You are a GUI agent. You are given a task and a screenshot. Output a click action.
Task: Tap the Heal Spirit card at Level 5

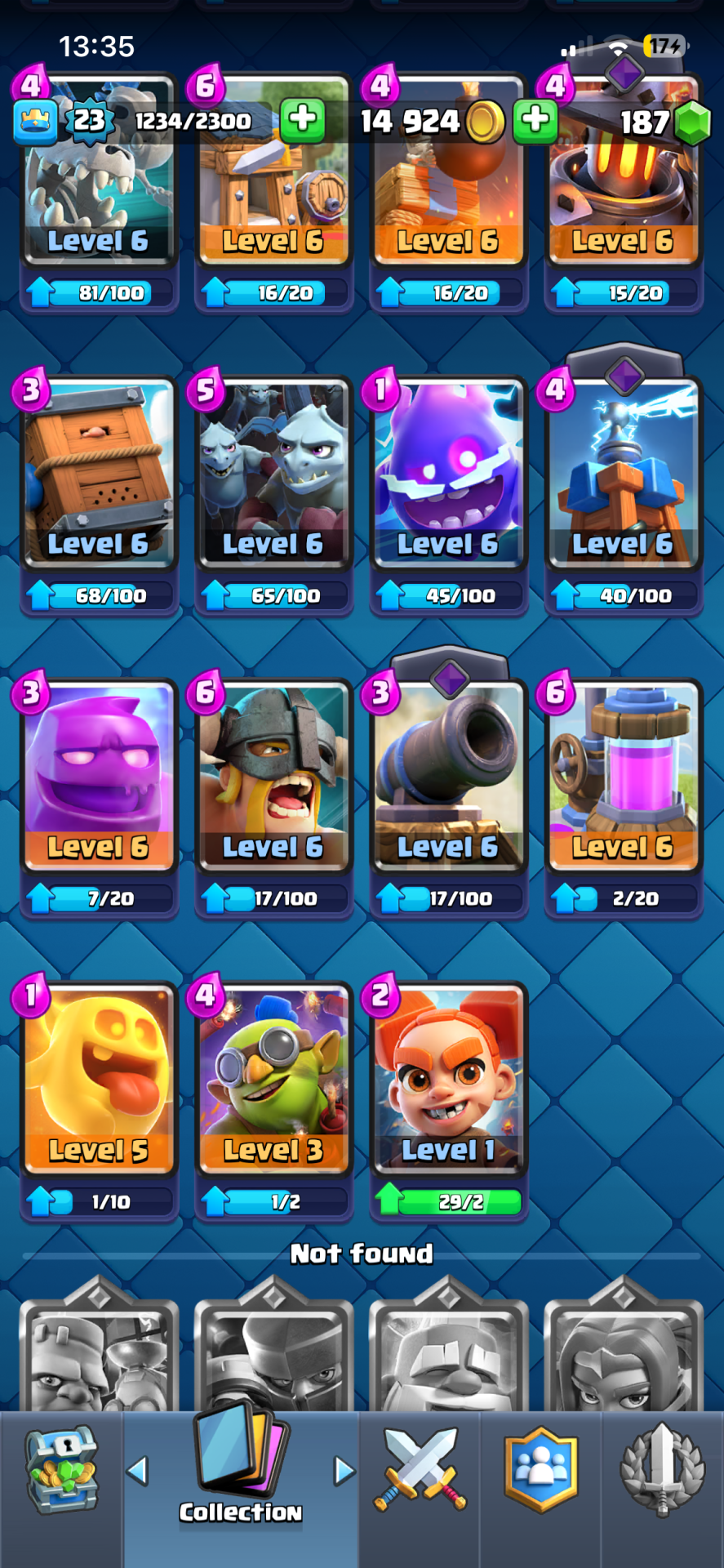(x=99, y=1078)
